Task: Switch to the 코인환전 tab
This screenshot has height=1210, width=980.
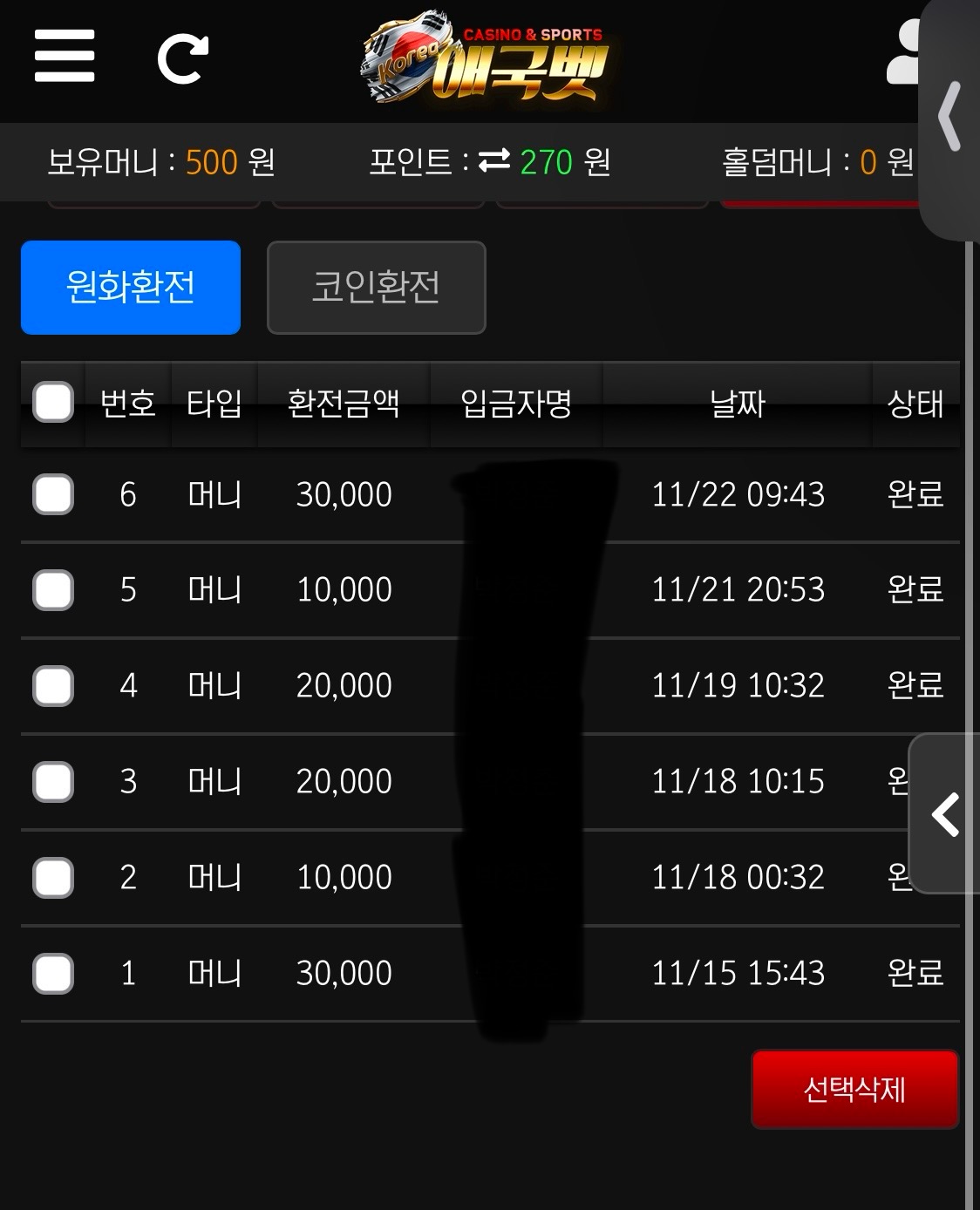Action: tap(376, 288)
